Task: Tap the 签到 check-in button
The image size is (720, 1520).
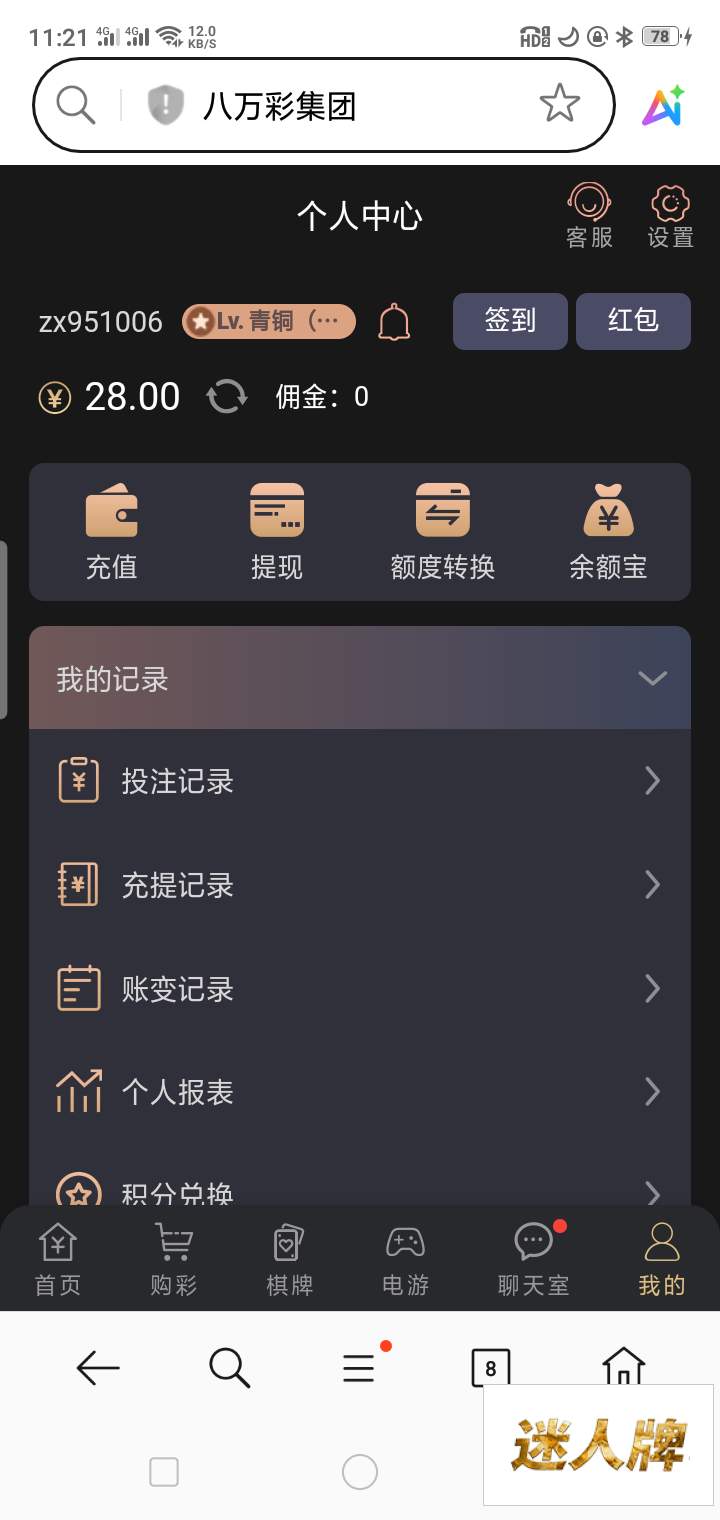Action: [510, 321]
